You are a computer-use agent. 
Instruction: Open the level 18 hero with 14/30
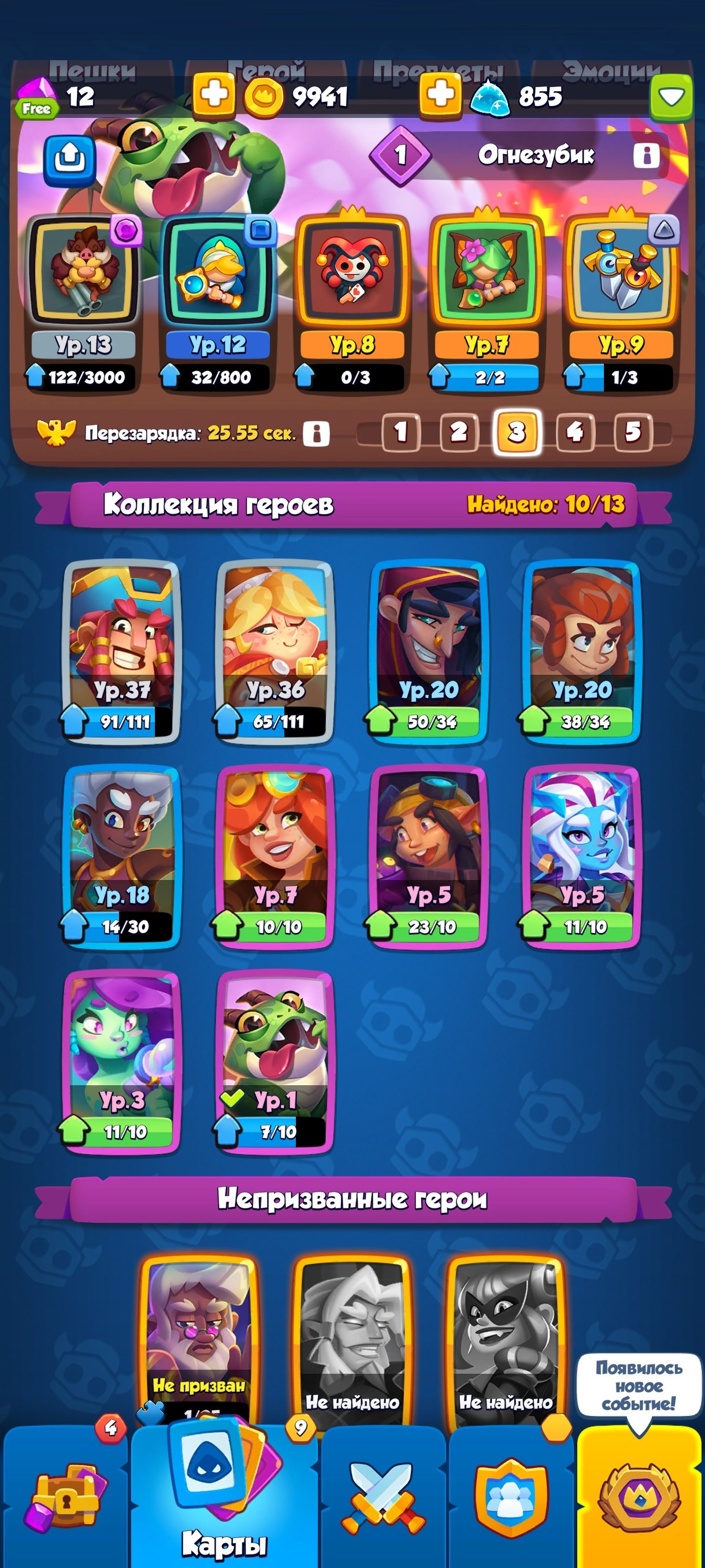122,856
